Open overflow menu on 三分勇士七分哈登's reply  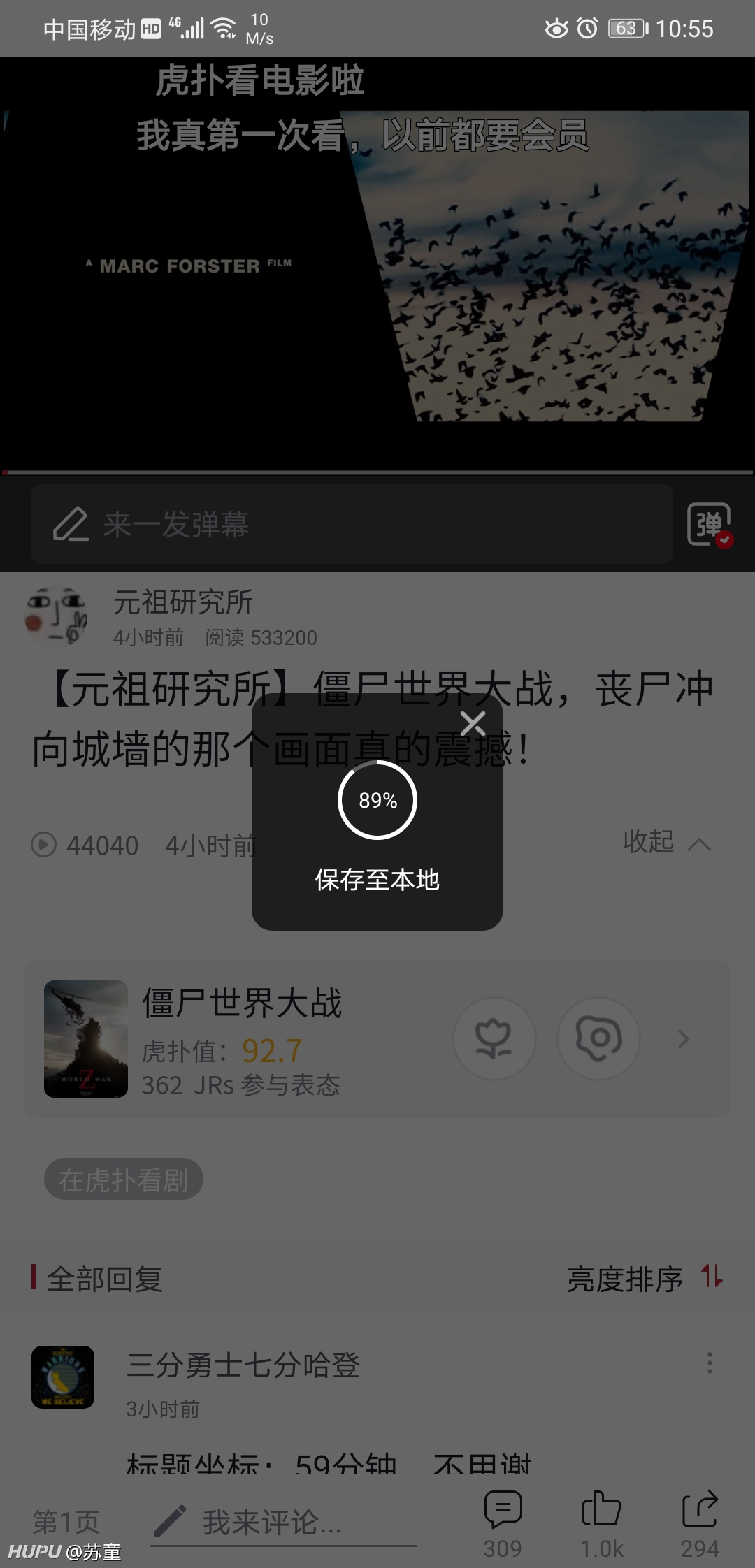click(710, 1363)
